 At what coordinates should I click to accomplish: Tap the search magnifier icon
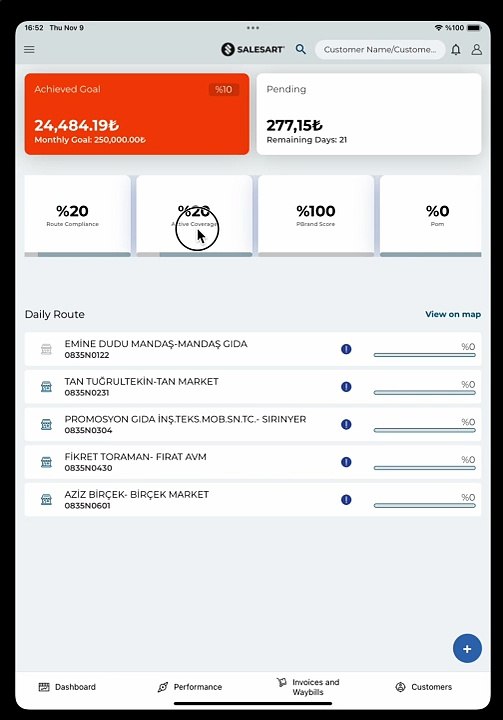click(300, 49)
